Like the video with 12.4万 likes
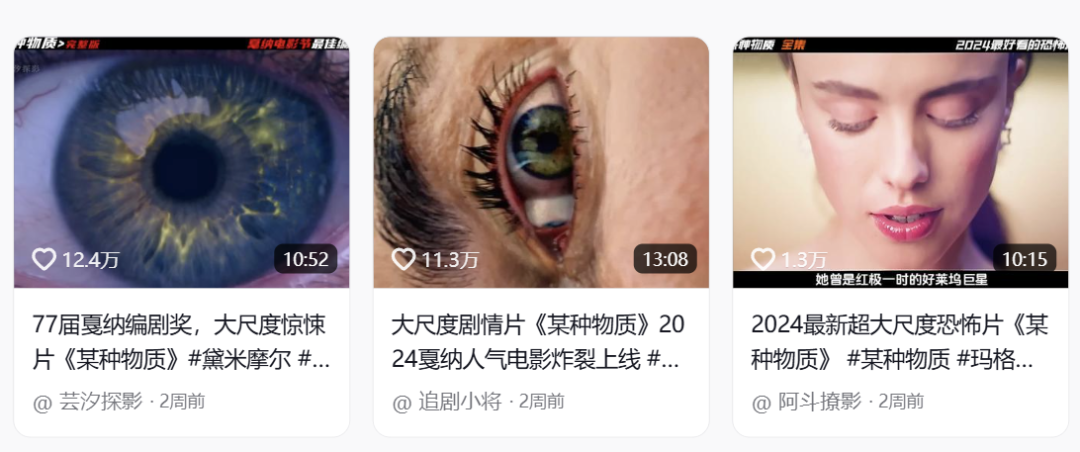This screenshot has width=1080, height=452. point(44,260)
